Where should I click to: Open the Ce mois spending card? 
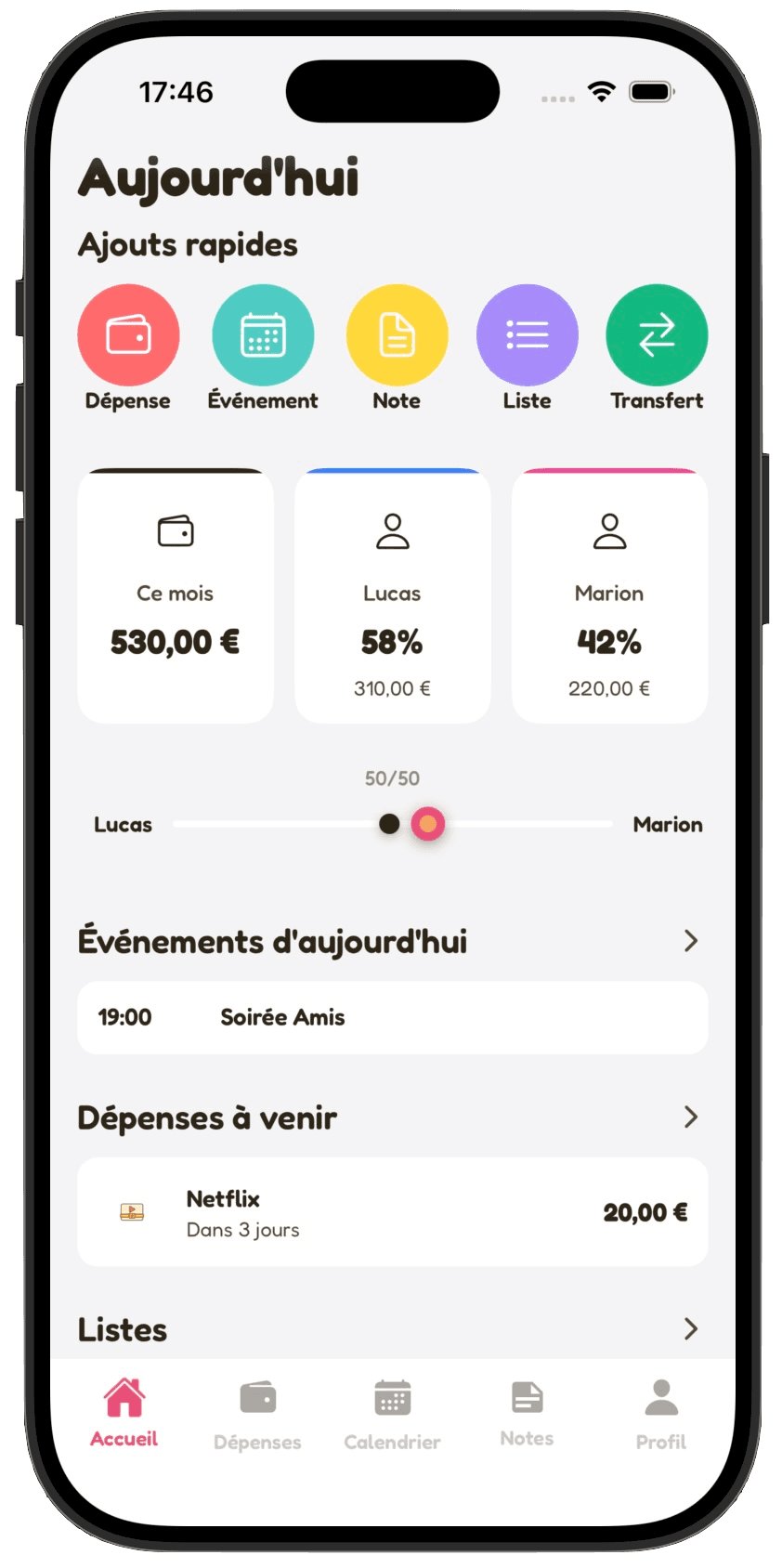[x=176, y=596]
